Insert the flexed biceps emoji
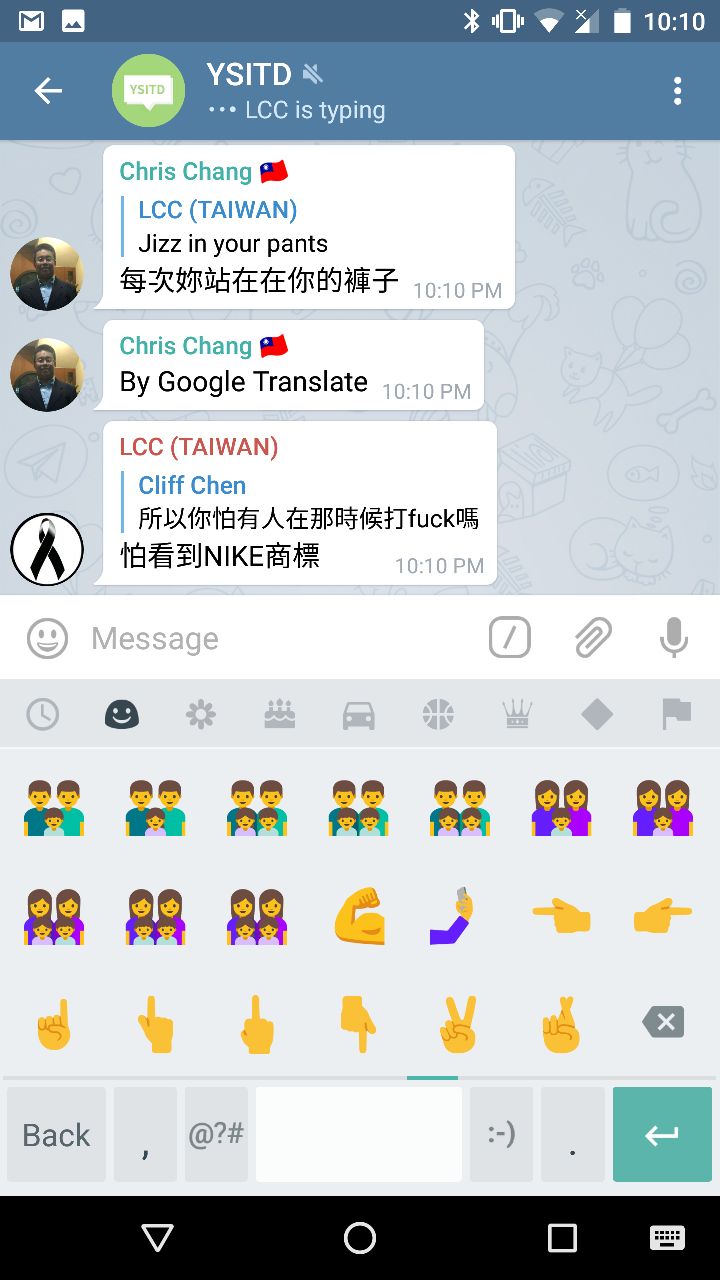Viewport: 720px width, 1280px height. click(359, 915)
